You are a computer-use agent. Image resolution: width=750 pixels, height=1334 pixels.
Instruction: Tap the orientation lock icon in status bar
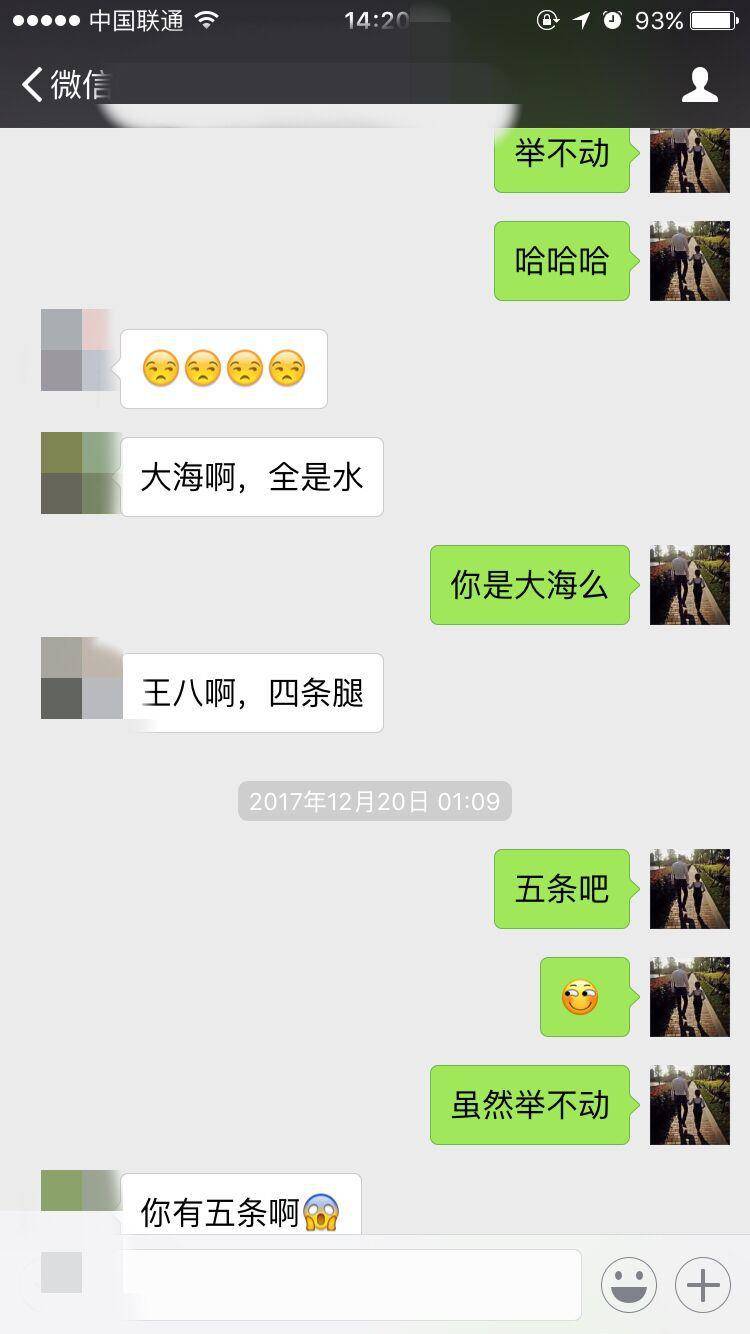545,18
